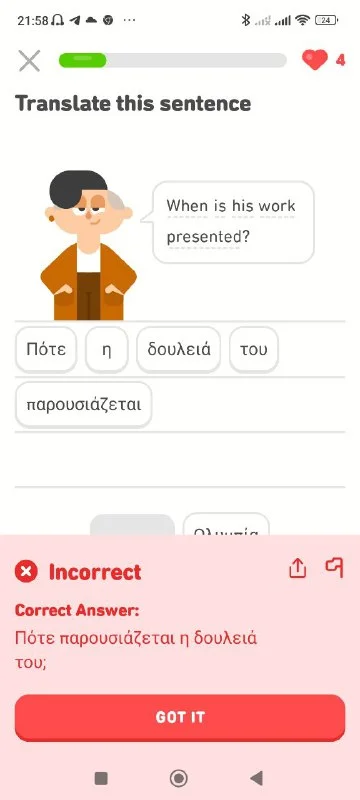Go back with the system back button

coord(256,778)
